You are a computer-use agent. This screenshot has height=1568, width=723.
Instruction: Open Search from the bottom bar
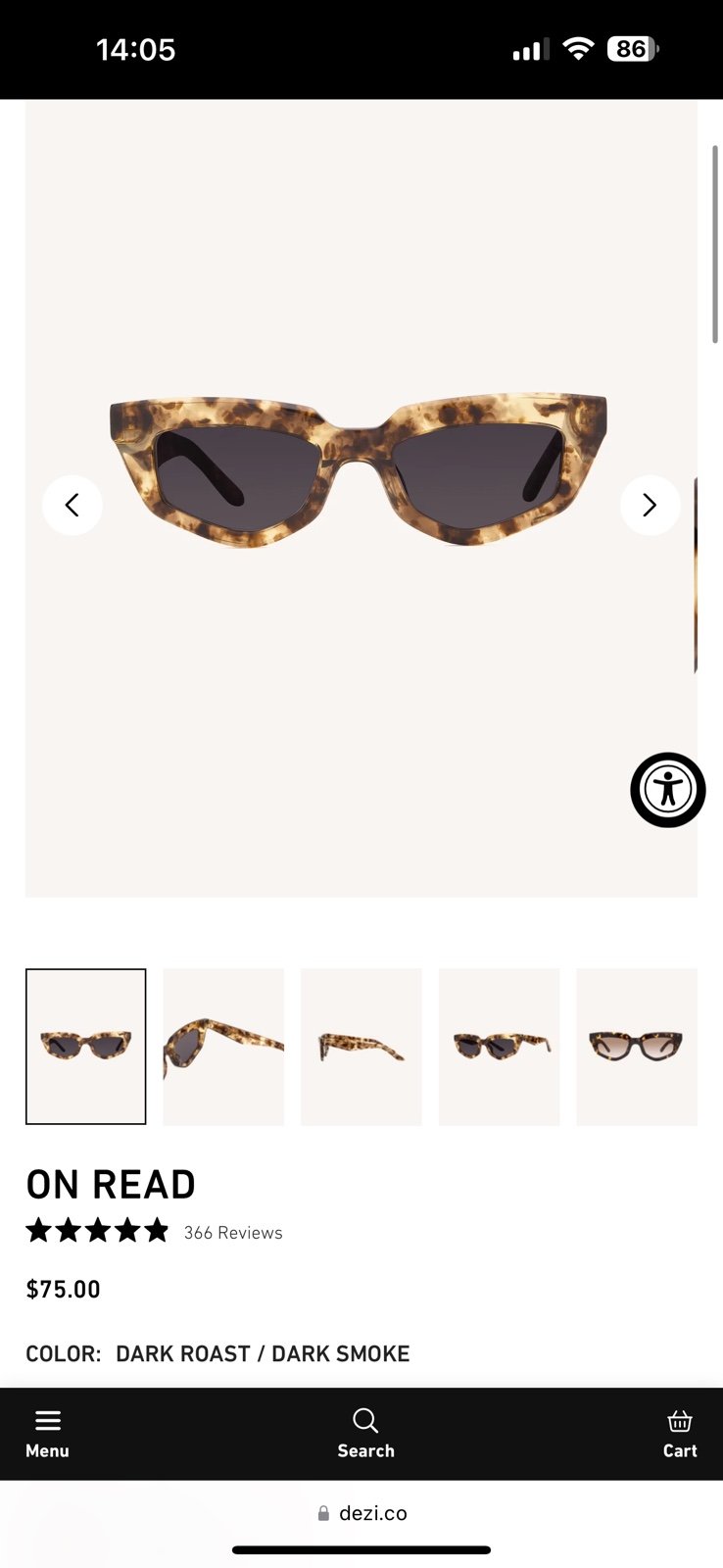tap(365, 1434)
